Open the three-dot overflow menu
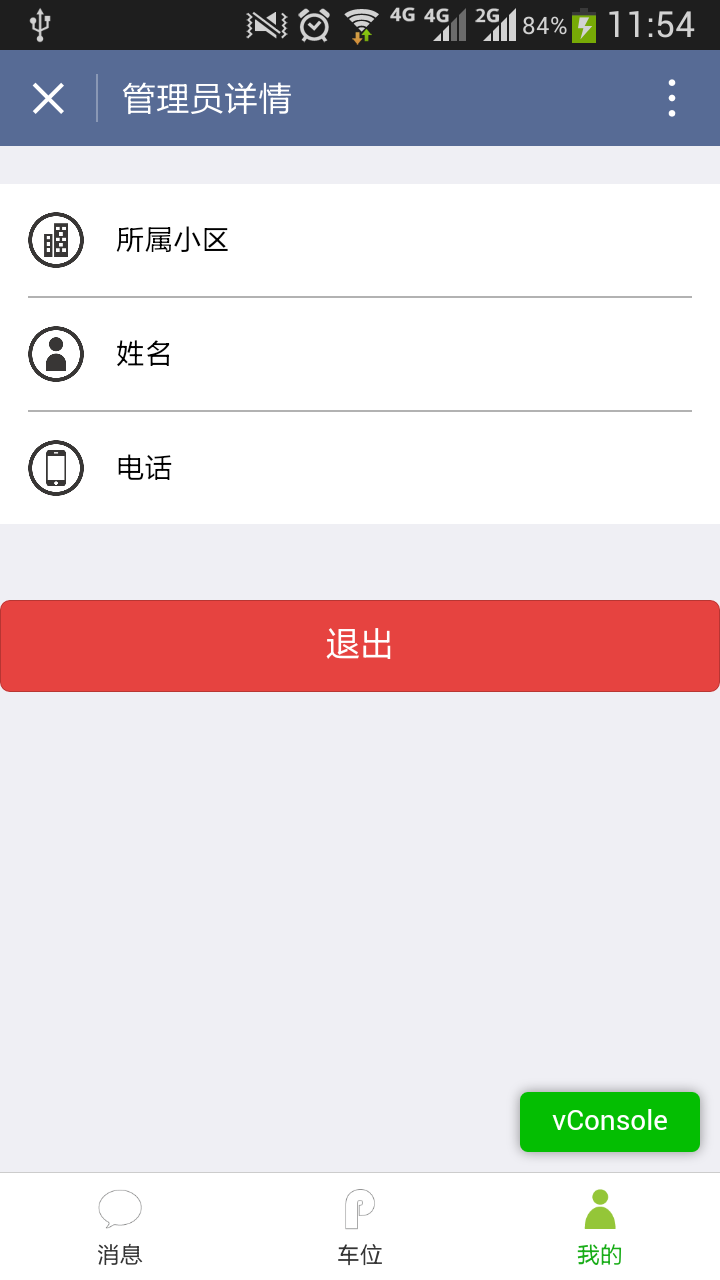This screenshot has height=1280, width=720. 671,98
